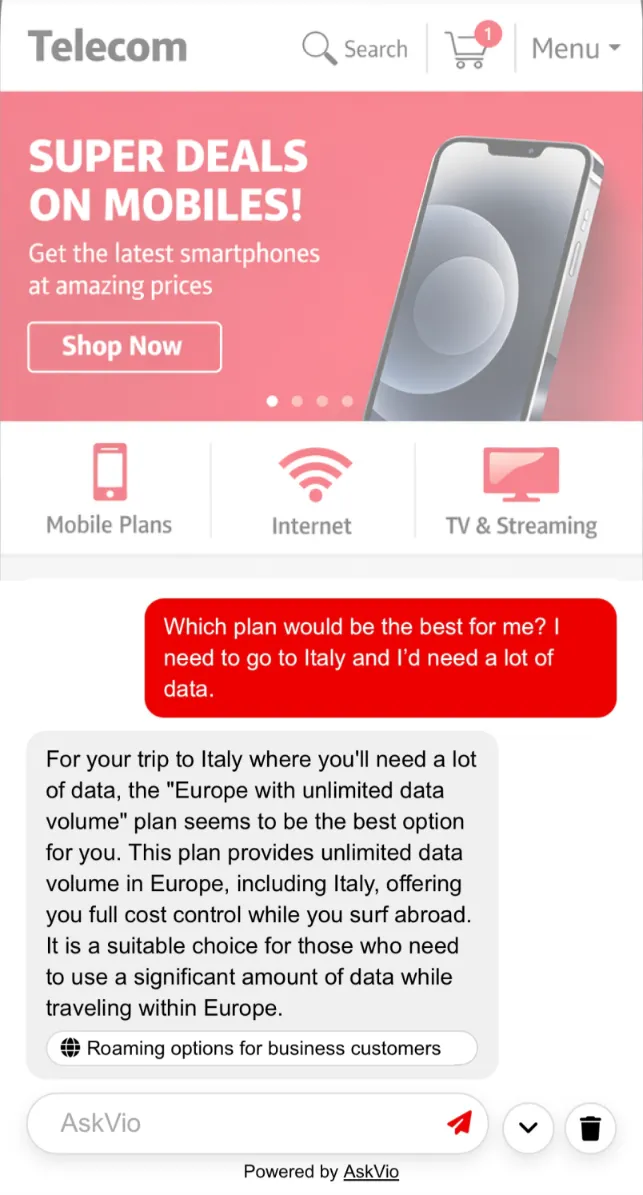This screenshot has height=1195, width=643.
Task: Open the shopping cart
Action: [467, 49]
